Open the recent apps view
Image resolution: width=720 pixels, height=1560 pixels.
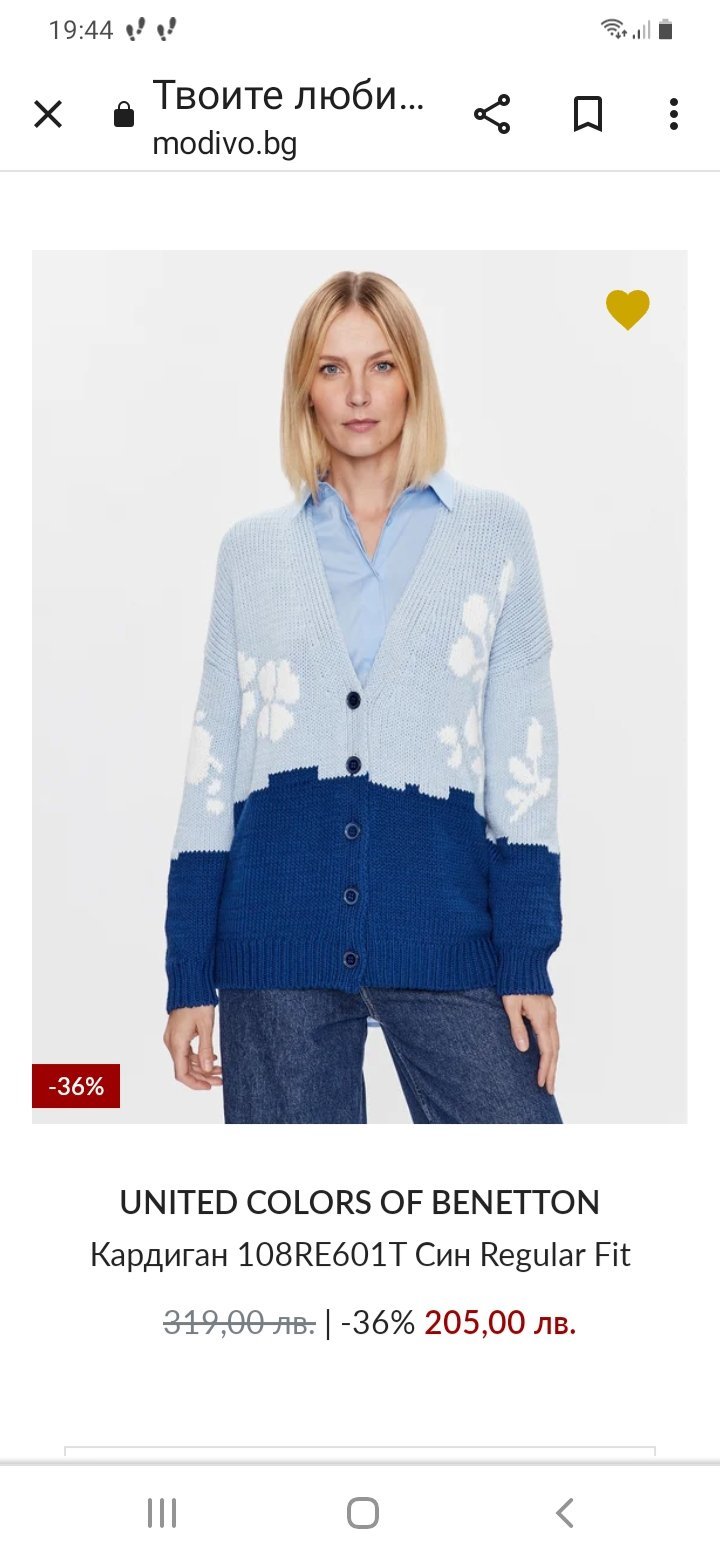(x=162, y=1513)
